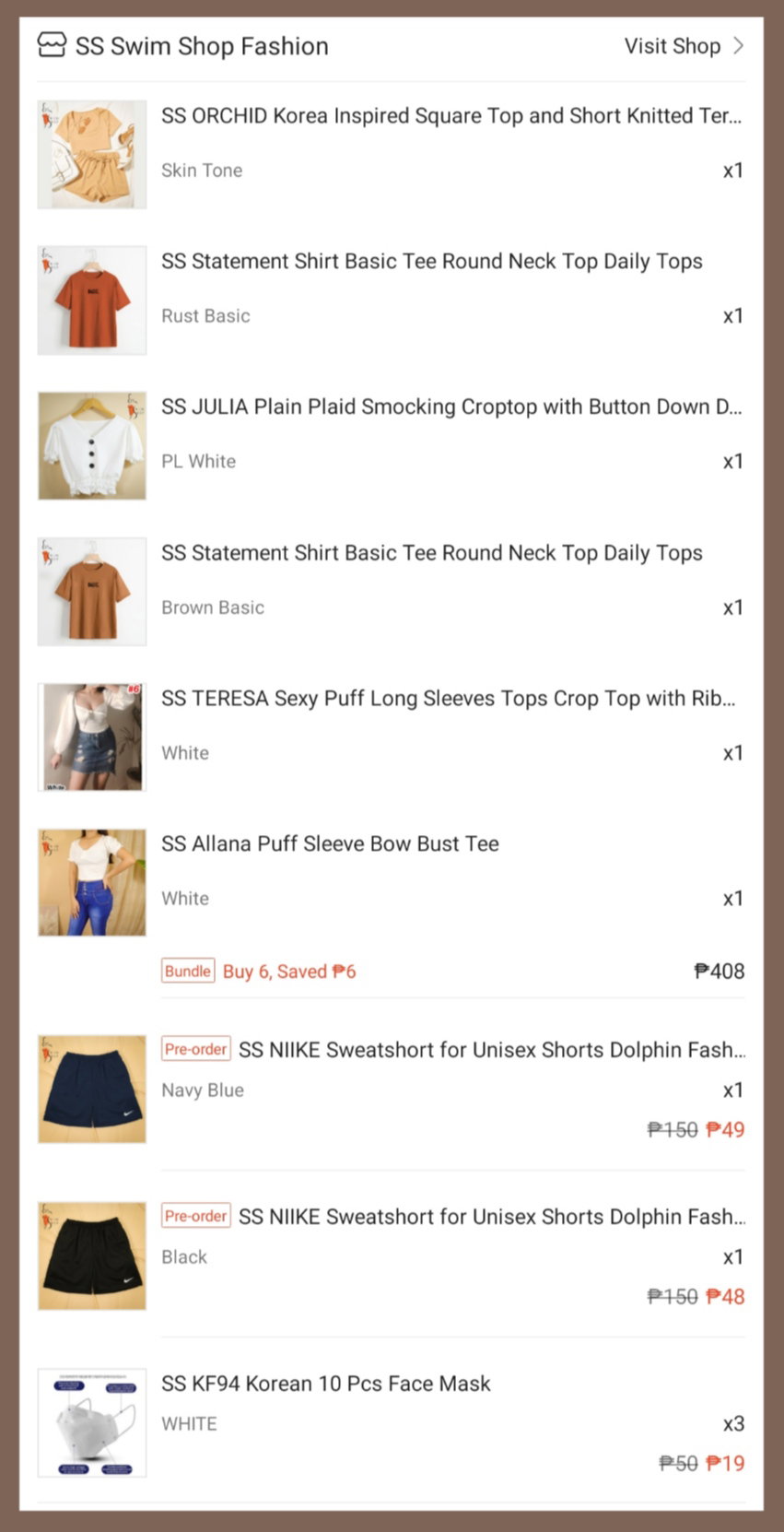The image size is (784, 1532).
Task: Open the Navy Blue NIIKE Sweatshort item
Action: (x=392, y=1089)
